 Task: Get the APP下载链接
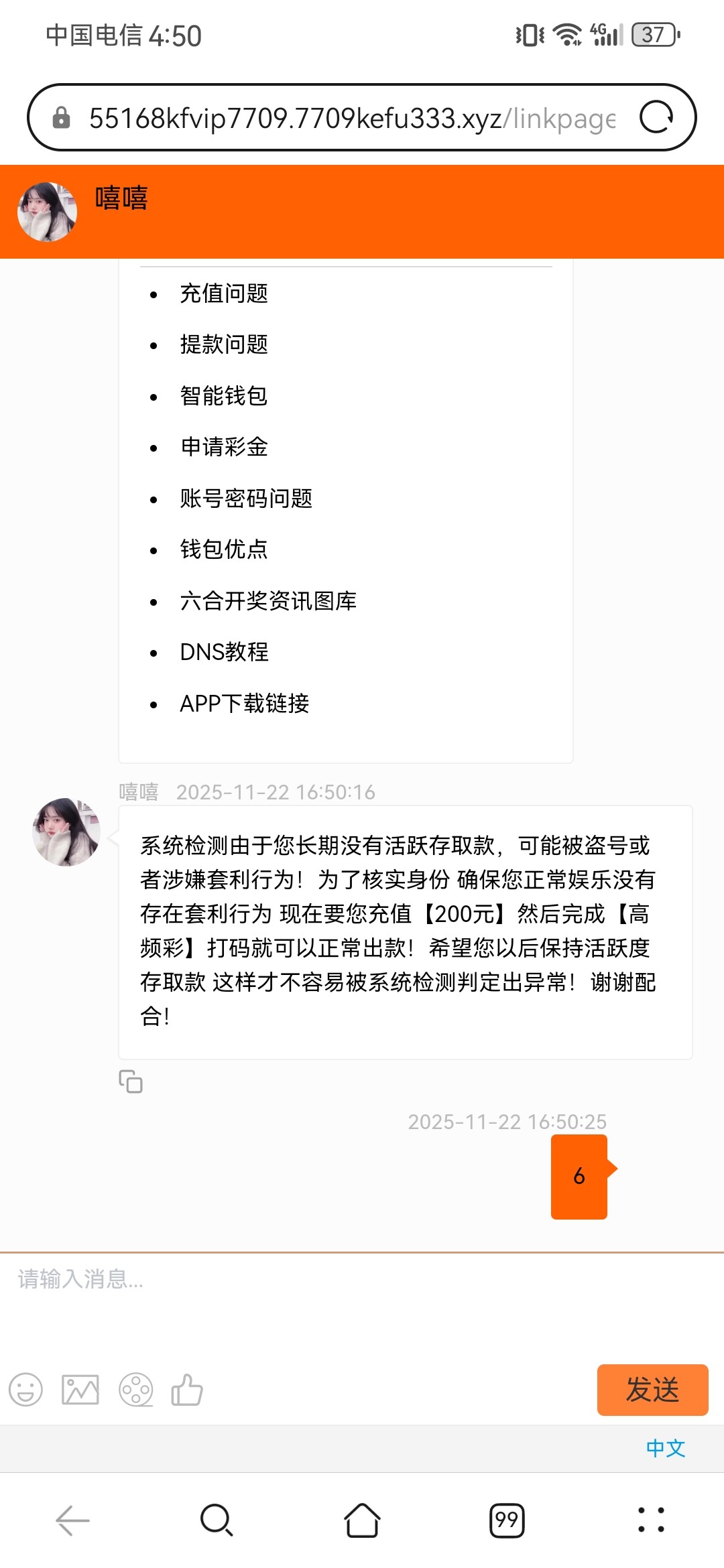click(244, 704)
